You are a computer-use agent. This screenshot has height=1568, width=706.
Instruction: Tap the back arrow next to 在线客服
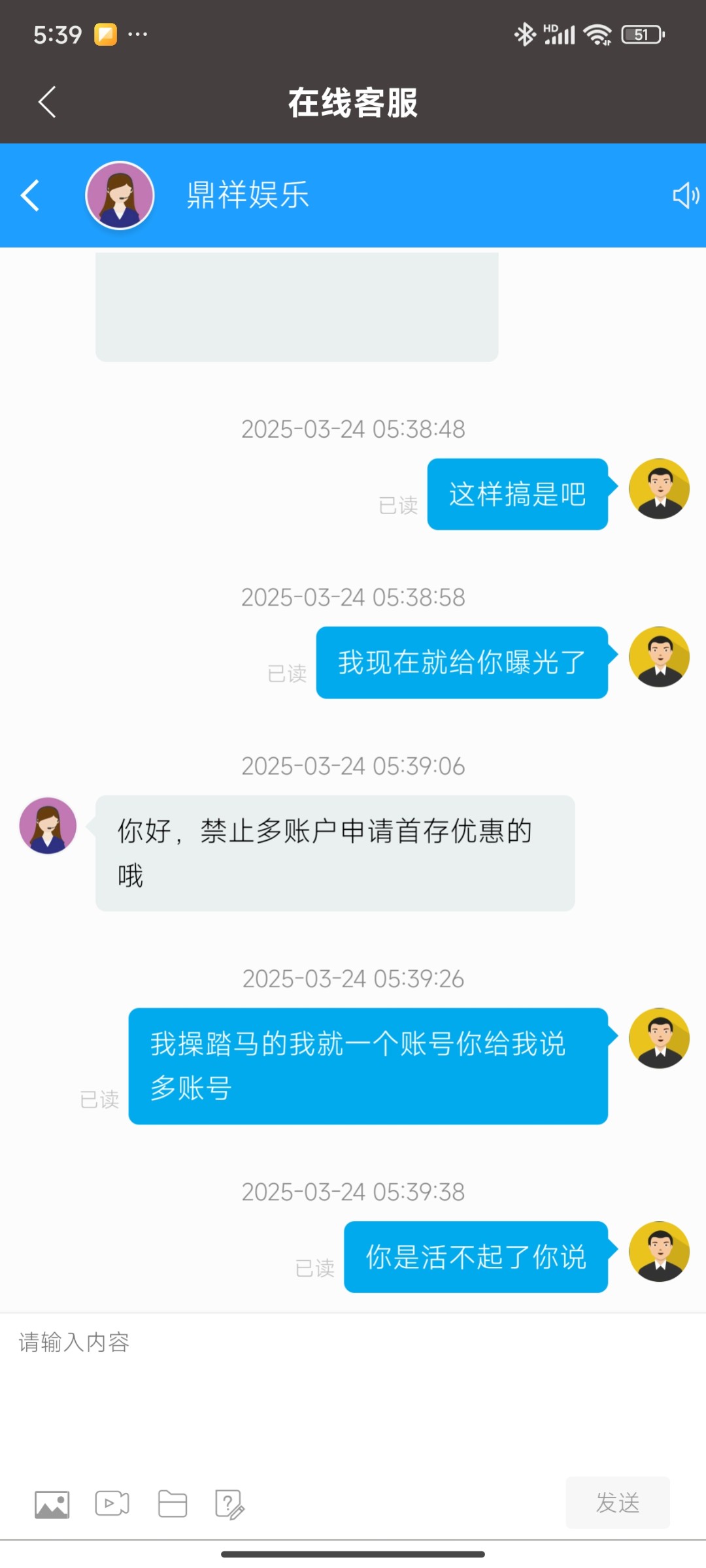(x=47, y=102)
